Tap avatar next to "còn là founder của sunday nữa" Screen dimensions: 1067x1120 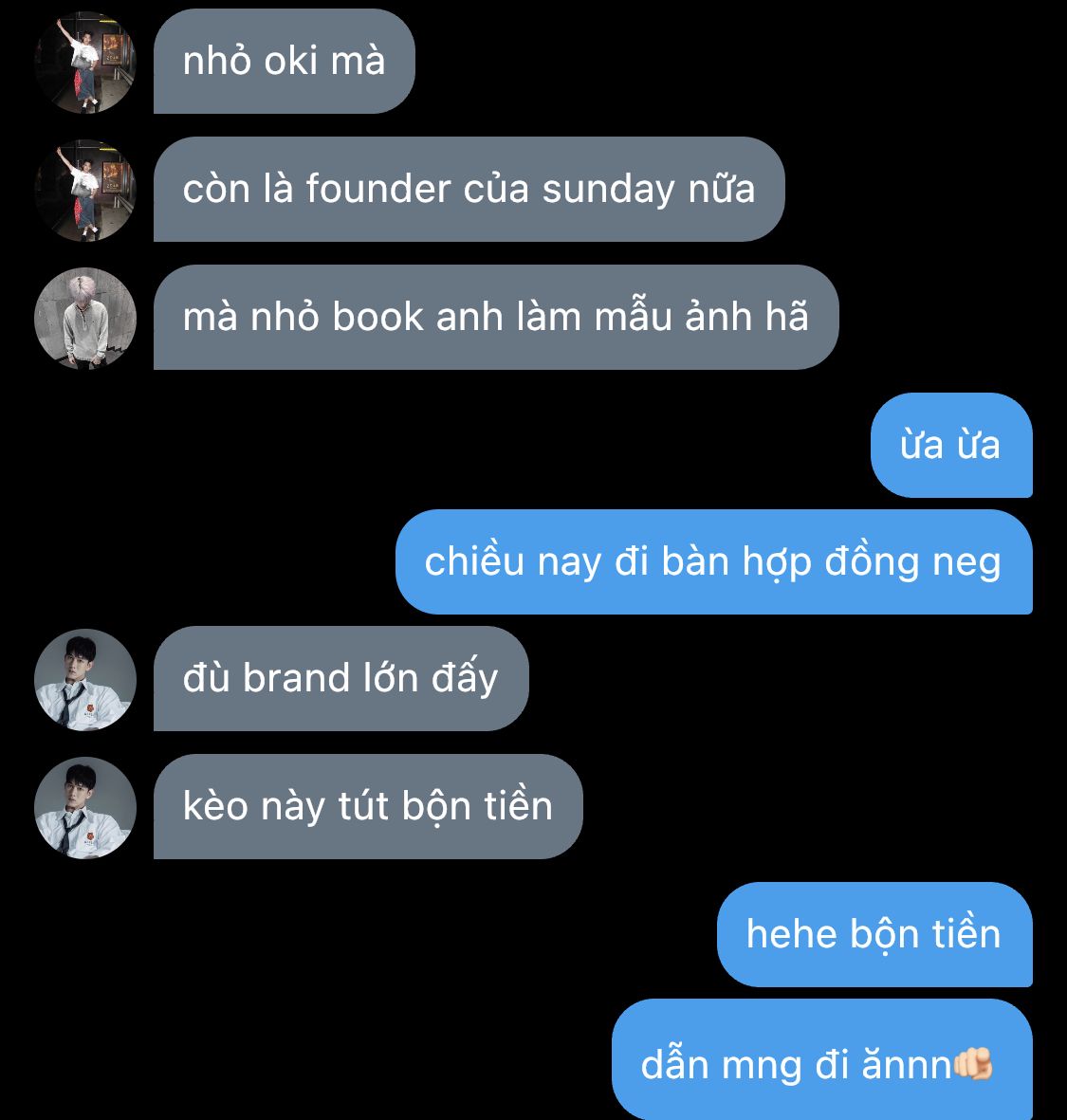tap(85, 191)
